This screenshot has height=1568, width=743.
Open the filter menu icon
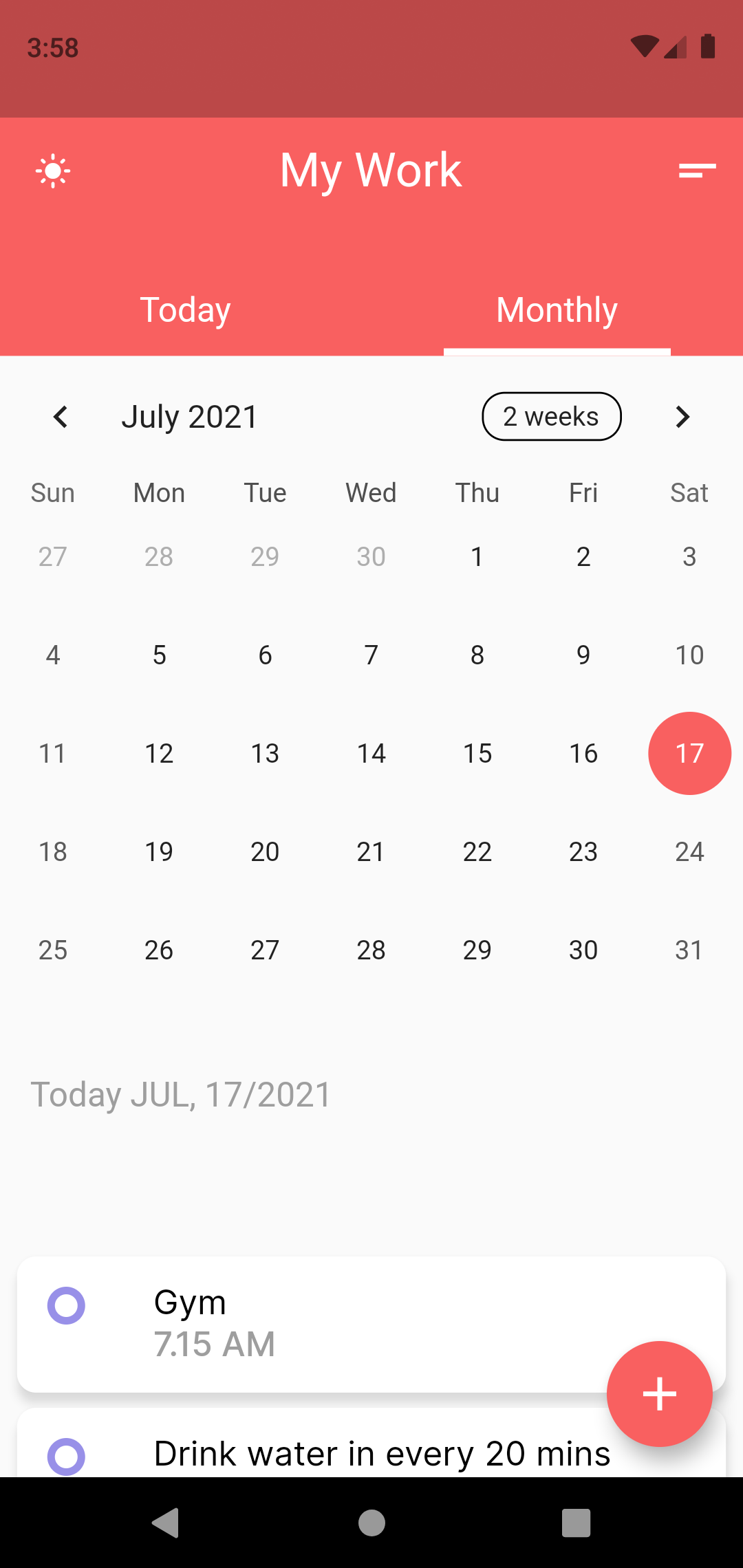697,171
